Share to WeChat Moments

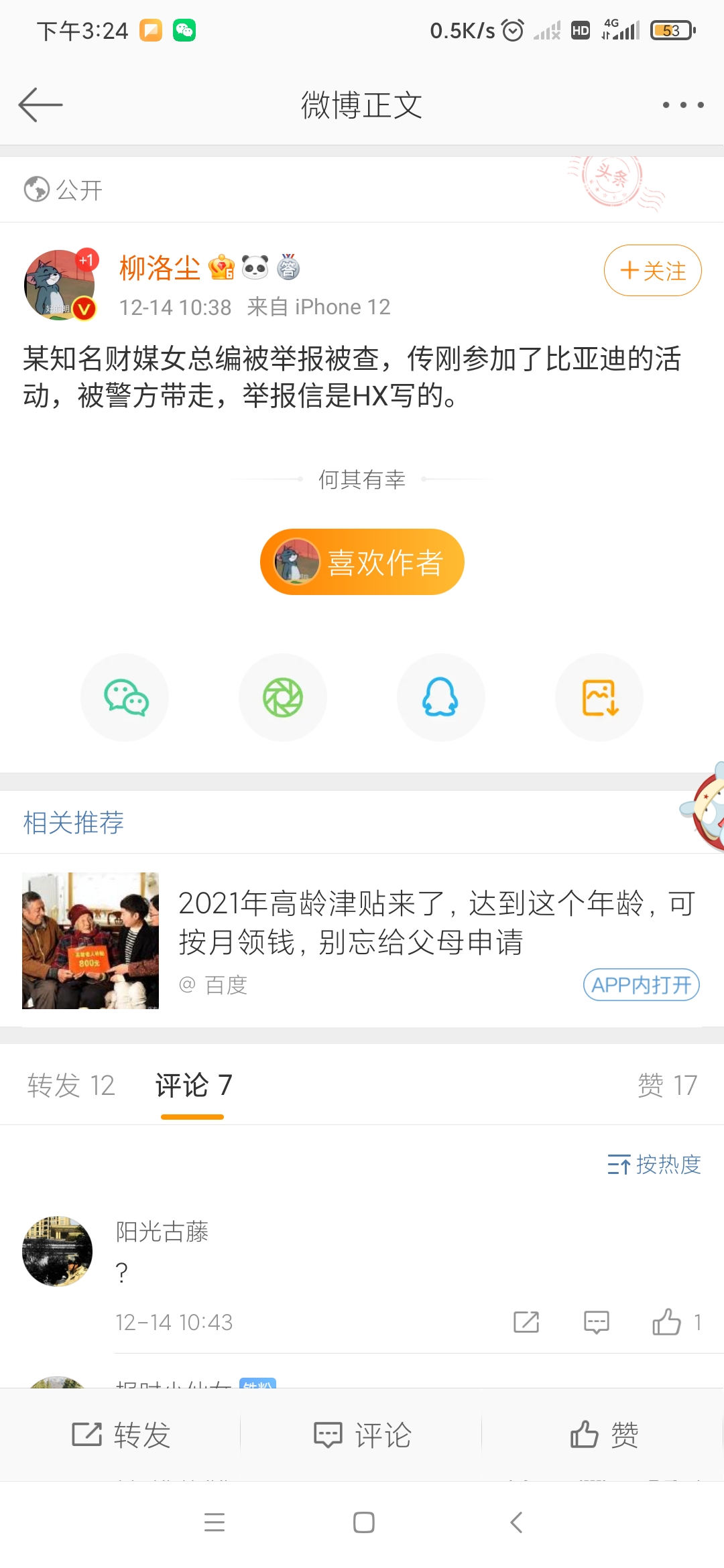click(x=283, y=698)
